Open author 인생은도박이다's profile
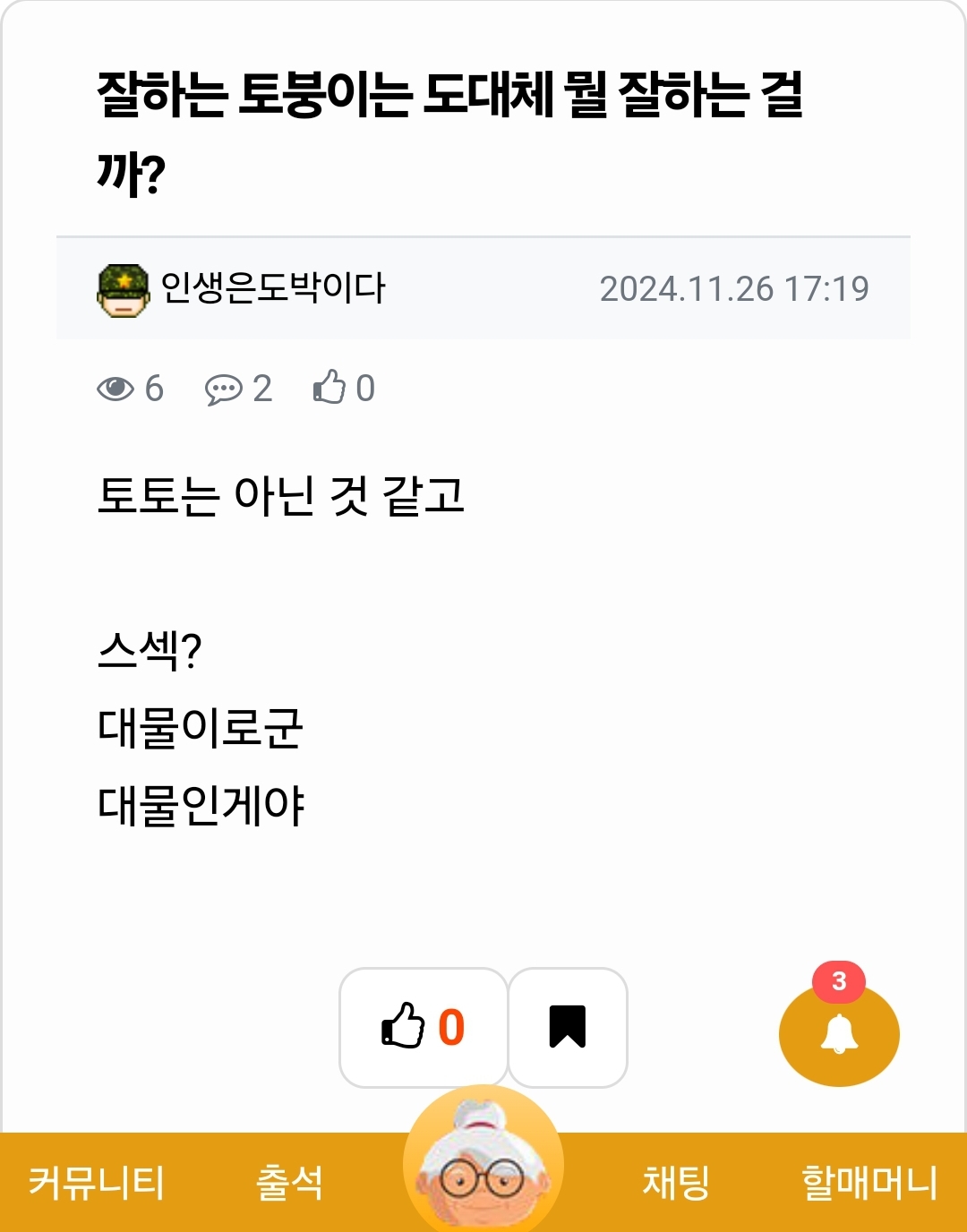 [x=242, y=288]
